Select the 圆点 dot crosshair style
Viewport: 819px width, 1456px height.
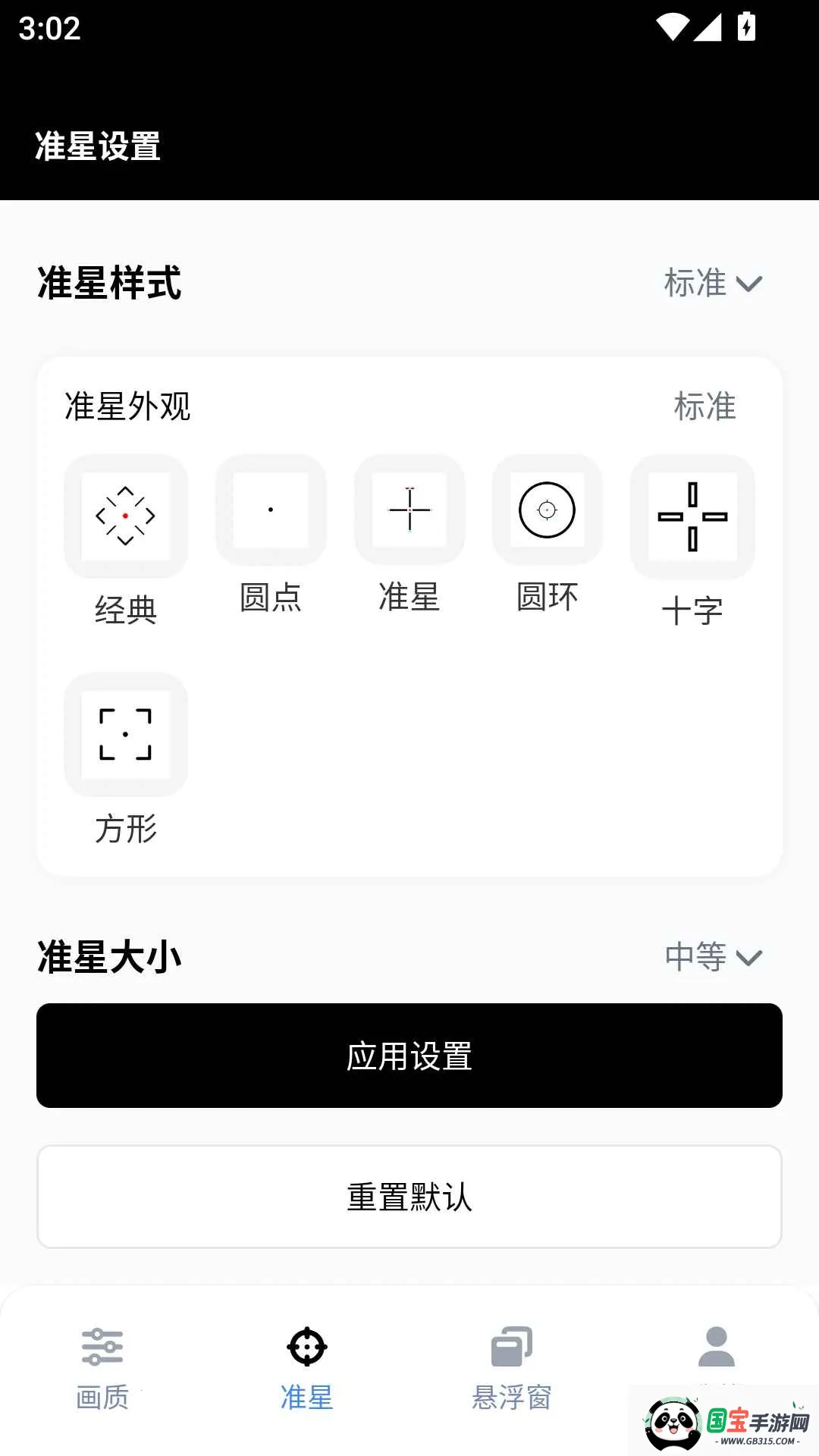point(271,510)
